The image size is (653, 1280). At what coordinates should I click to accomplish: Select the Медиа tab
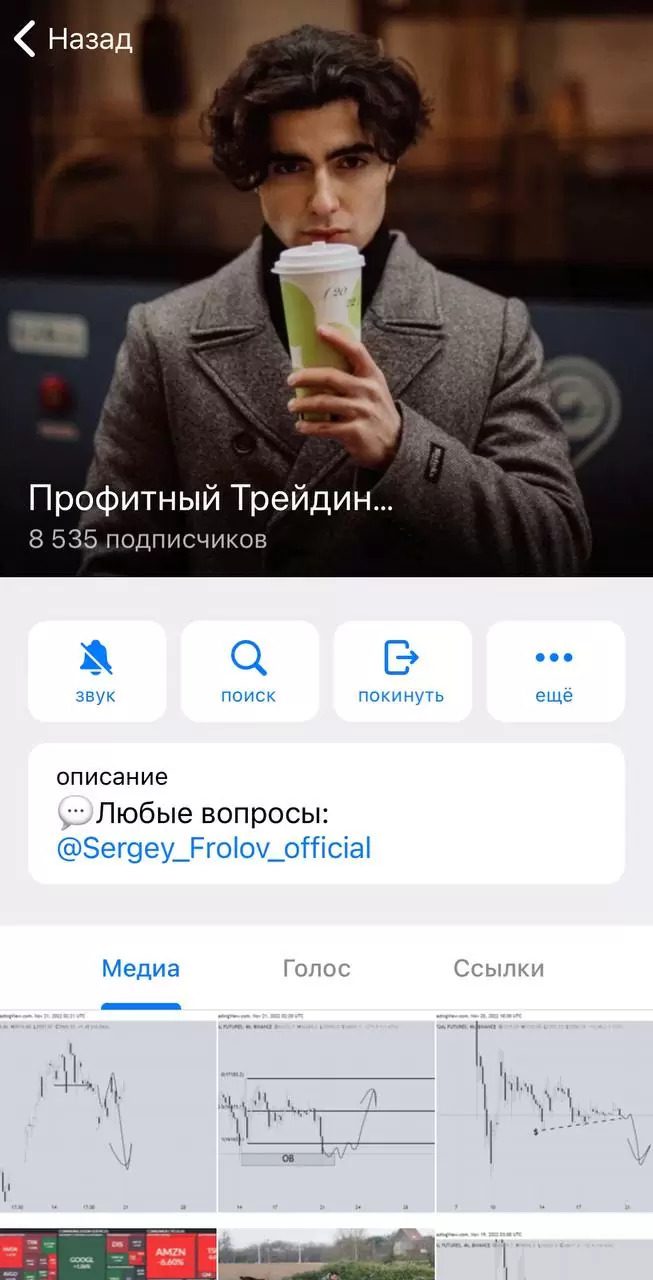pos(141,968)
